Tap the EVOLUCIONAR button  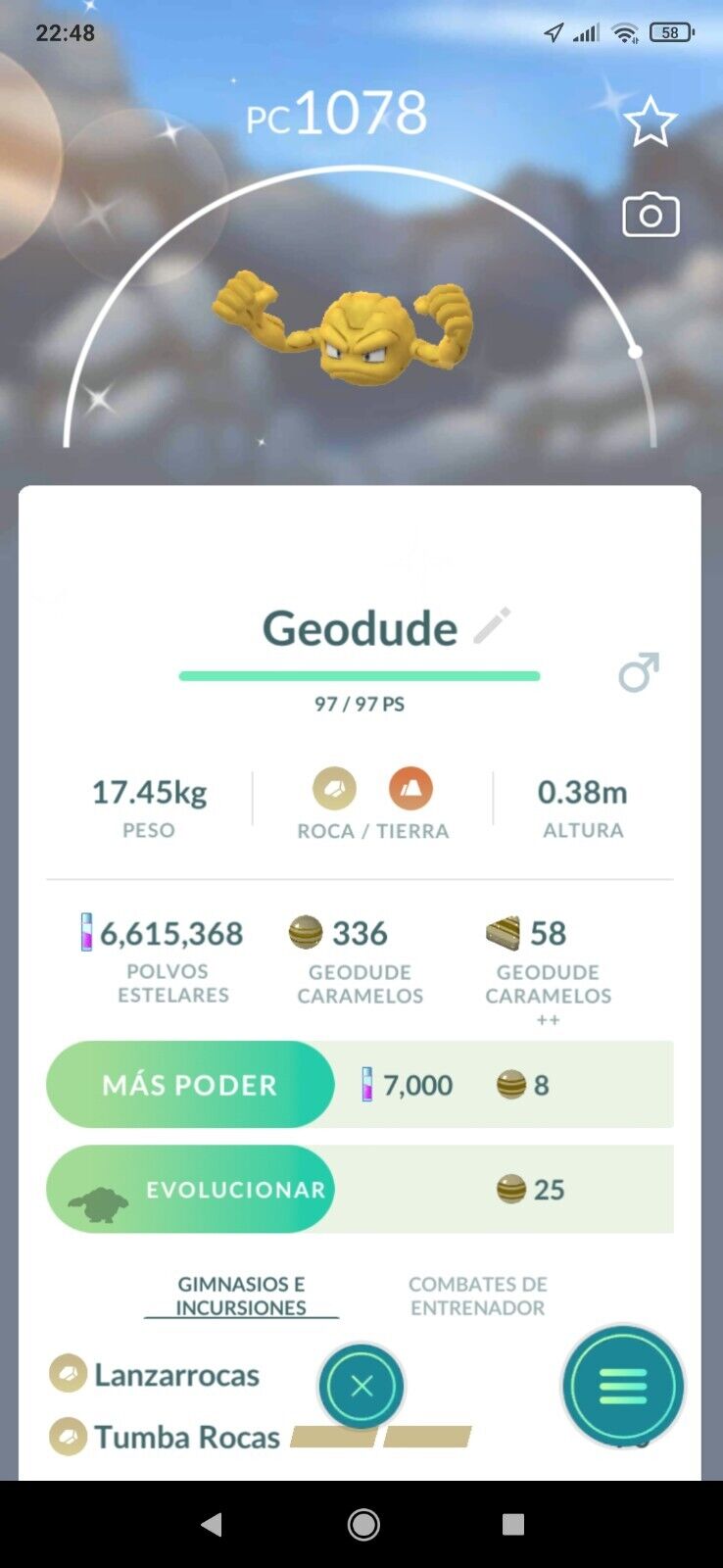coord(190,1190)
